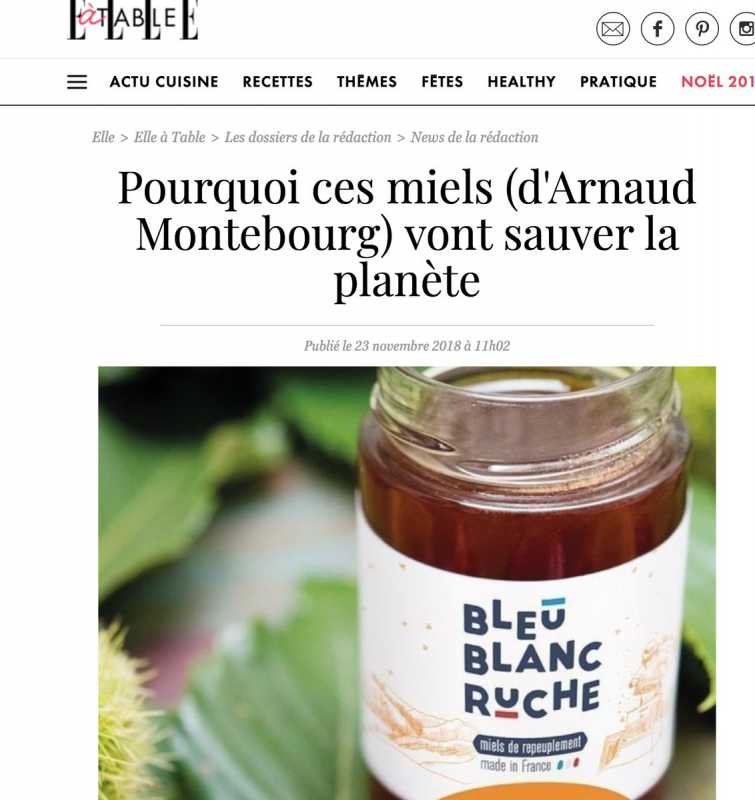Open the Recettes section
This screenshot has width=755, height=800.
point(277,82)
